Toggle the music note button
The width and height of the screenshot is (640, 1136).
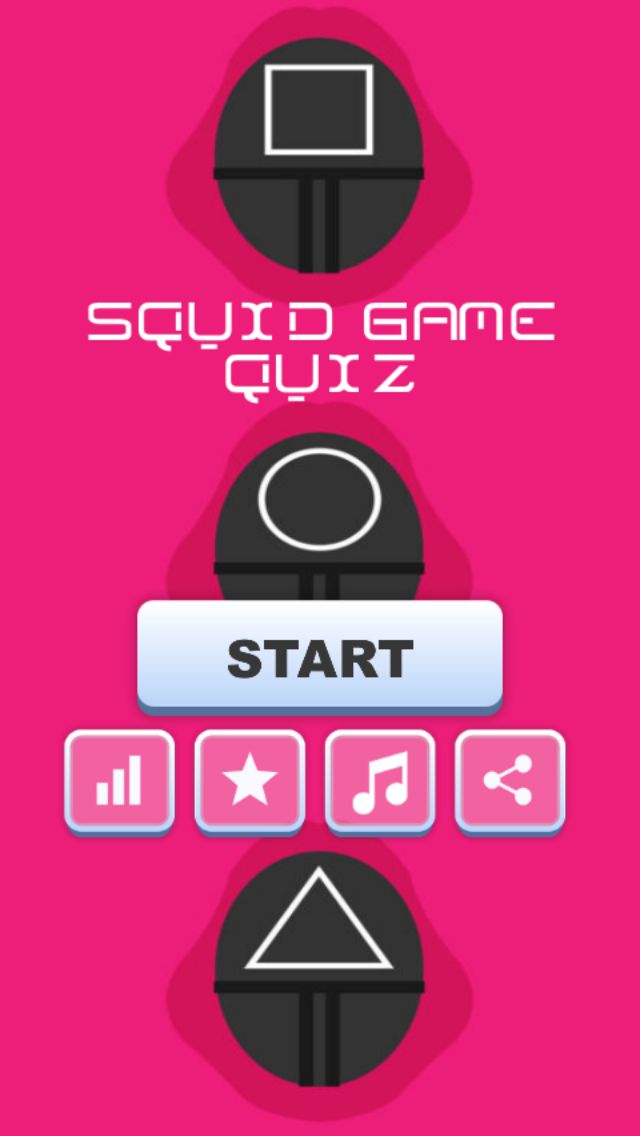(380, 780)
